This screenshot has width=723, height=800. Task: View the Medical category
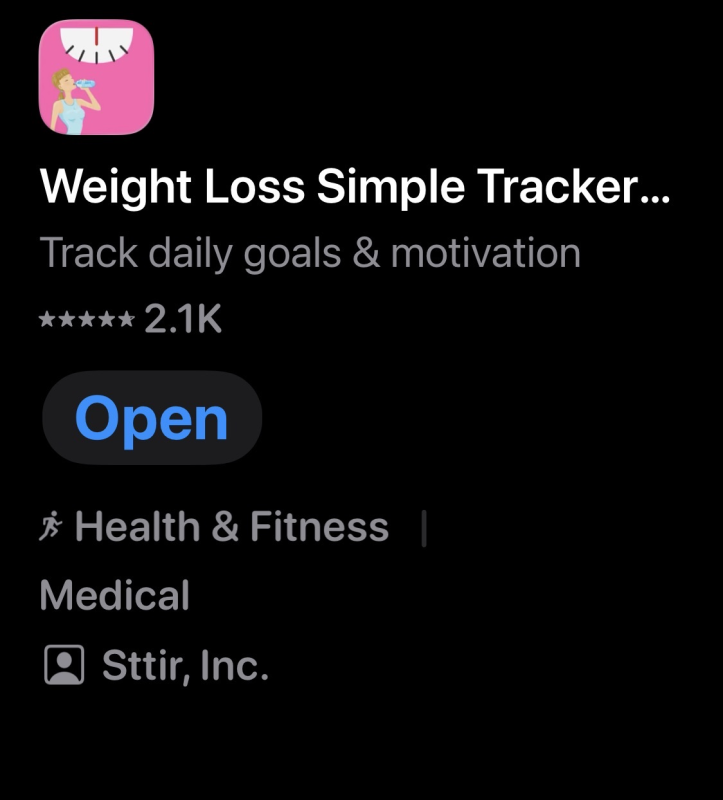[x=114, y=596]
